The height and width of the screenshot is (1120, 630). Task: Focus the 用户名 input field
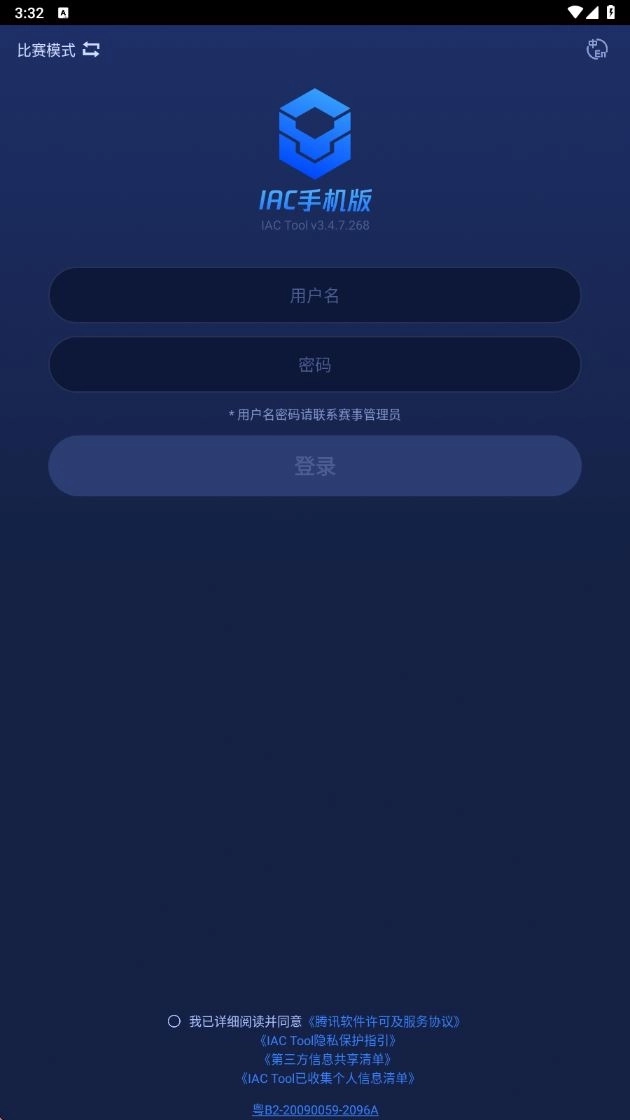tap(315, 295)
